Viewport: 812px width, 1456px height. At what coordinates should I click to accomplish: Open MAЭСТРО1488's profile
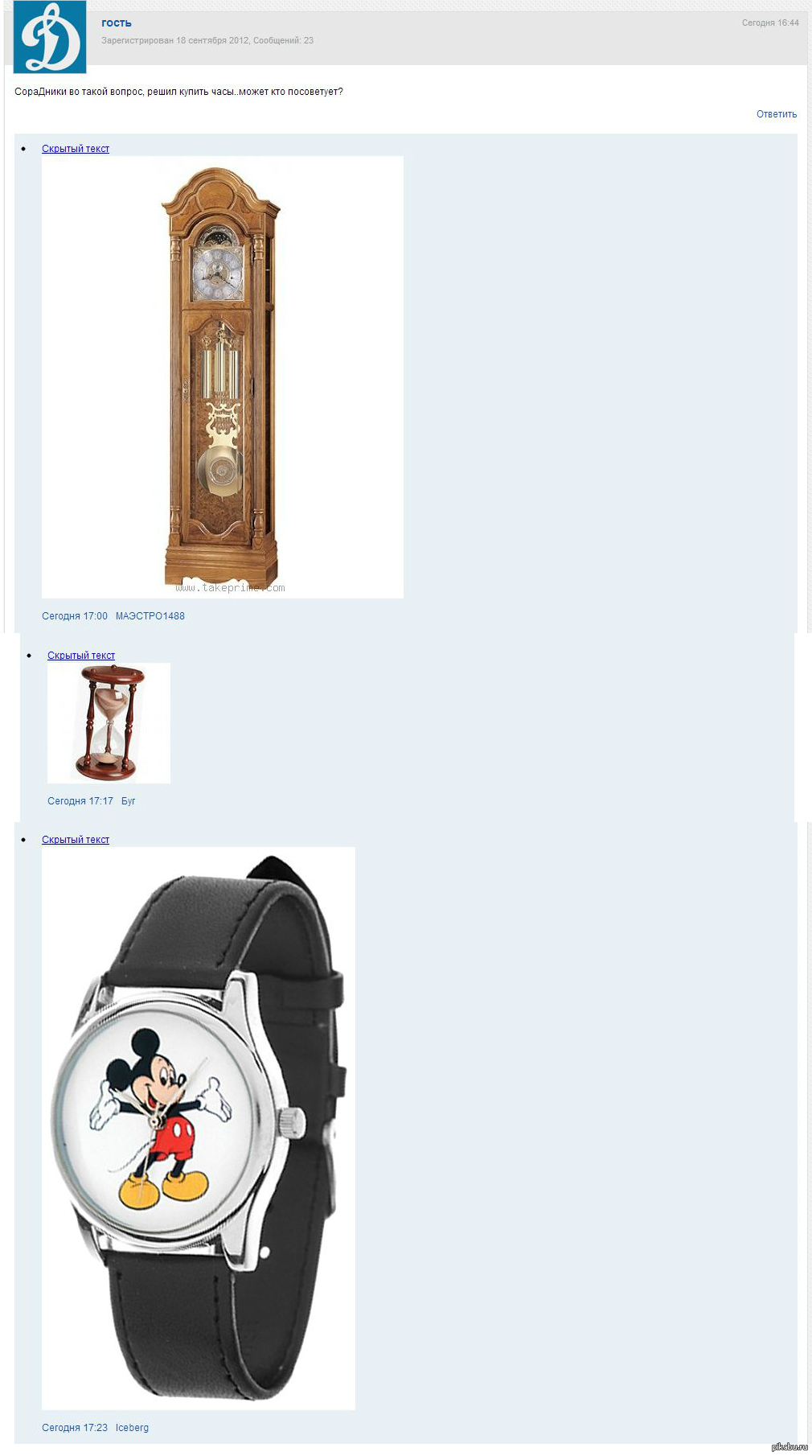(150, 616)
